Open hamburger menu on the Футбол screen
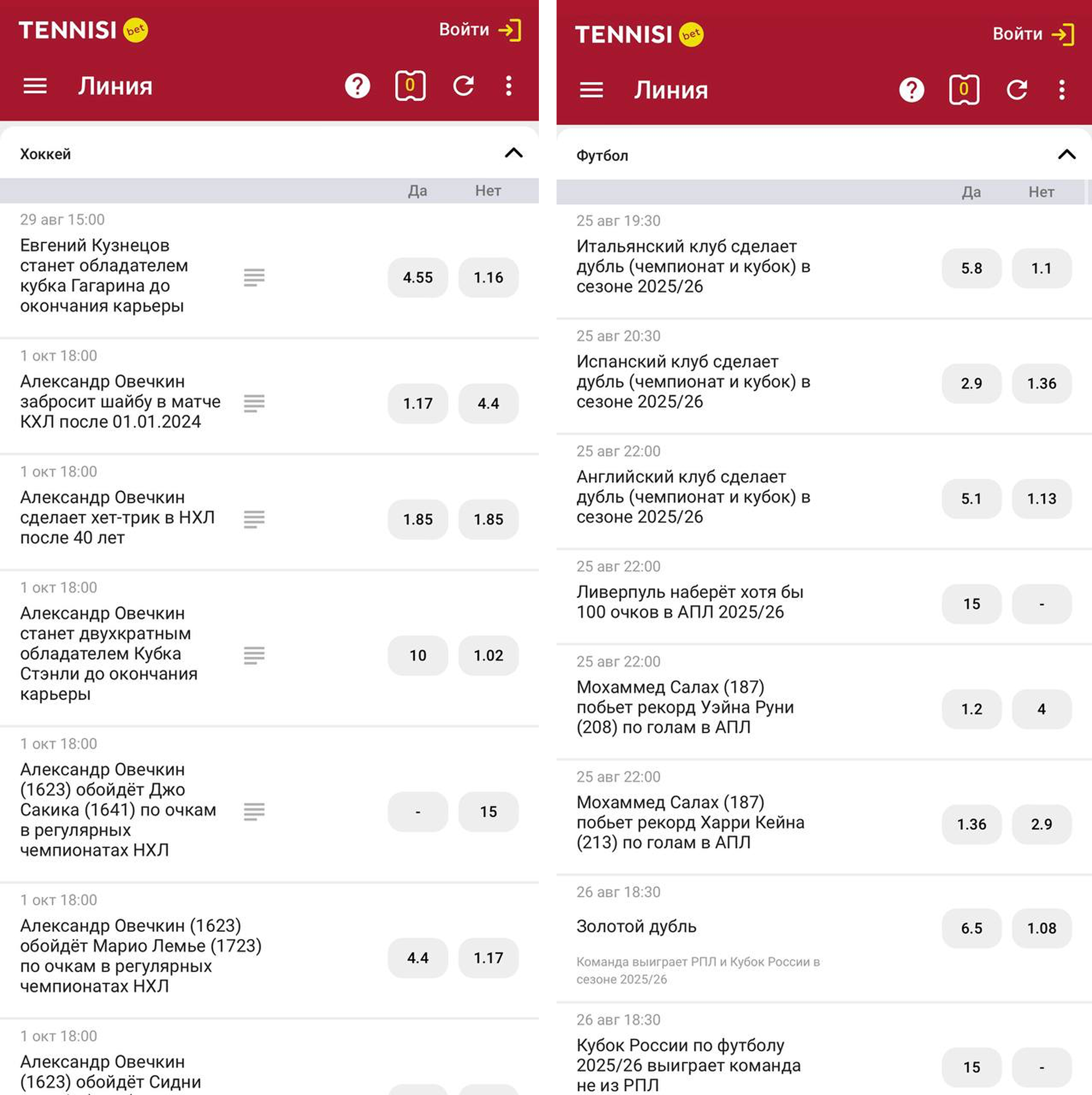Viewport: 1092px width, 1095px height. pos(591,89)
